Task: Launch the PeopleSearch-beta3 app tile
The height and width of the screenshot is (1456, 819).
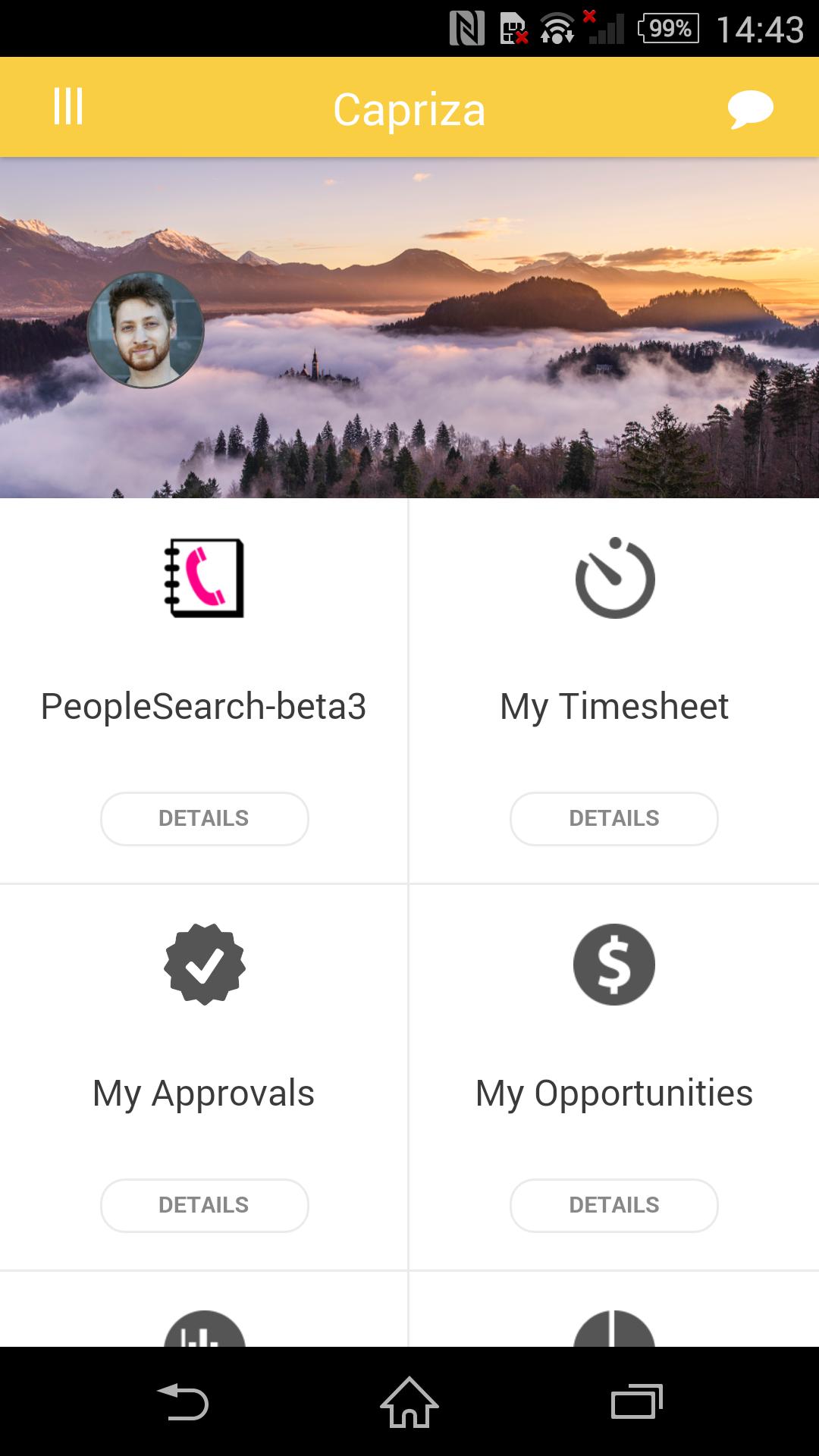Action: point(204,579)
